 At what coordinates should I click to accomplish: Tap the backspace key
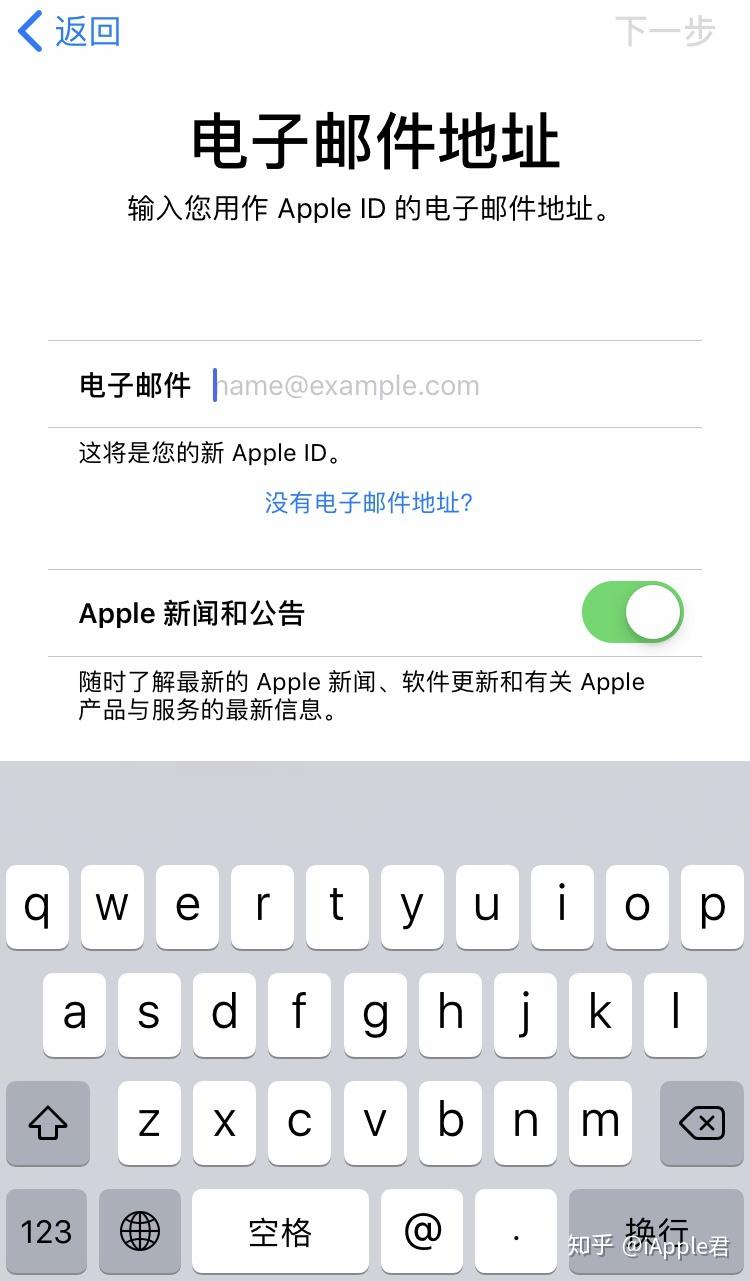pyautogui.click(x=702, y=1123)
